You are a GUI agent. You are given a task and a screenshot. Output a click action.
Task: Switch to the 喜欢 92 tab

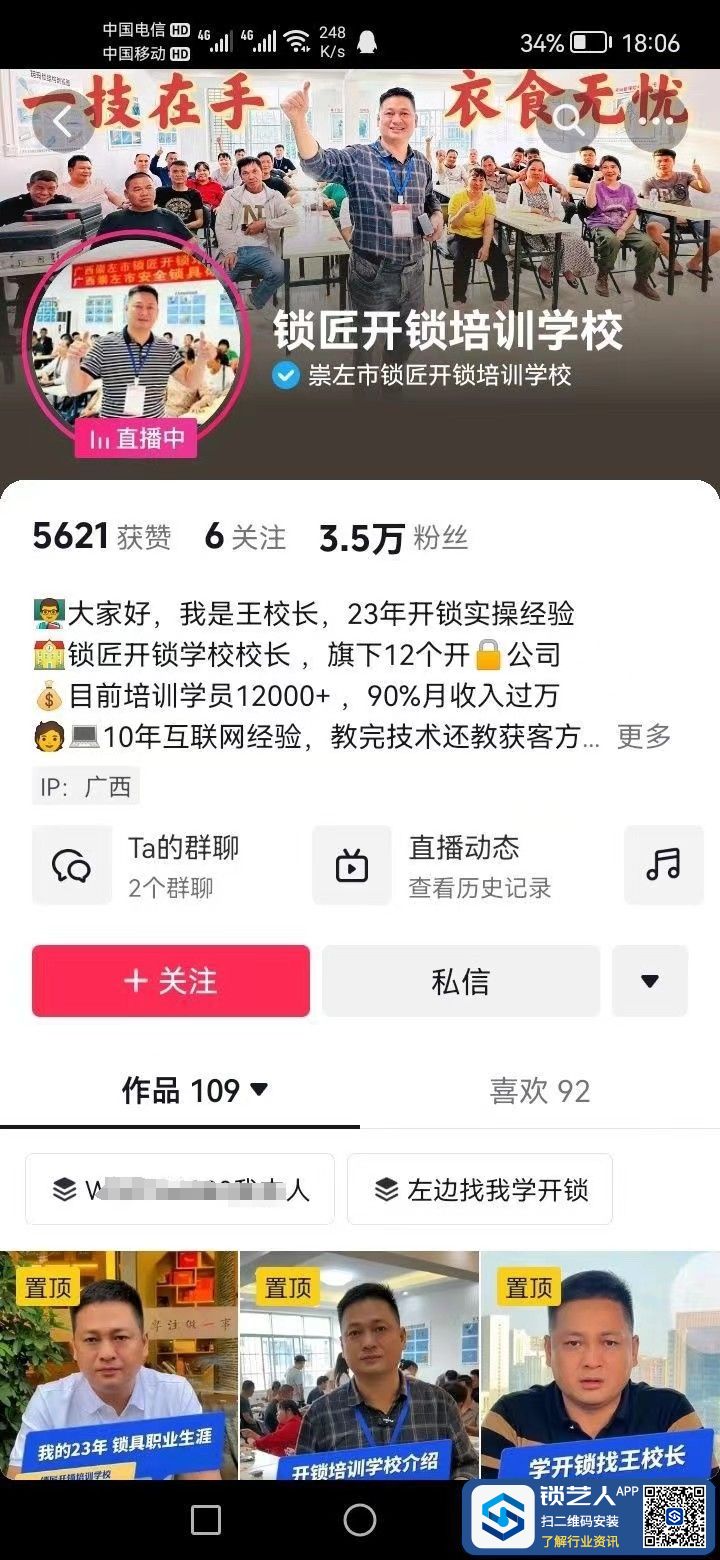(x=539, y=1090)
